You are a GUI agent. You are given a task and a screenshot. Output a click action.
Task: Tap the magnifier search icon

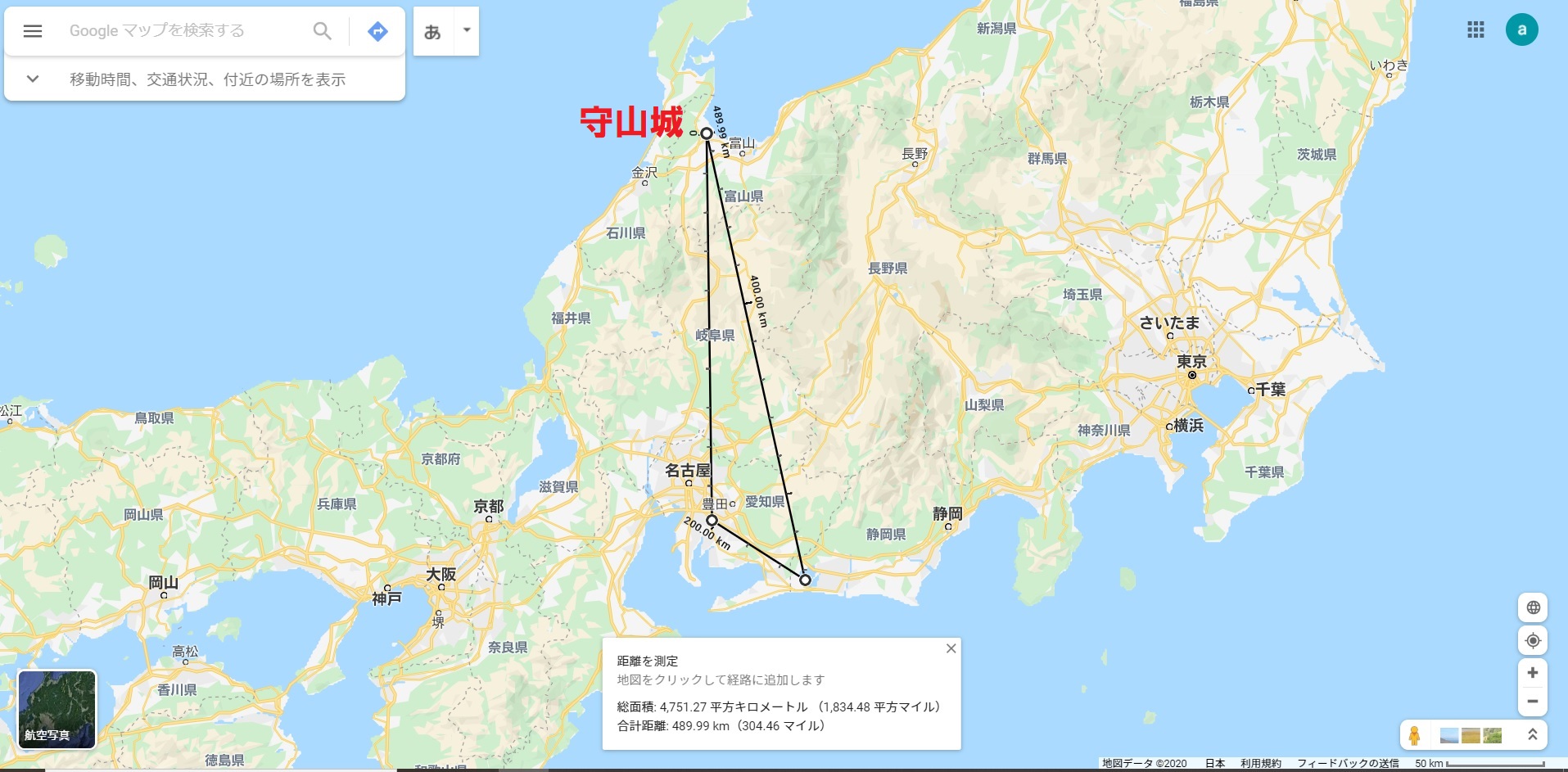point(323,31)
